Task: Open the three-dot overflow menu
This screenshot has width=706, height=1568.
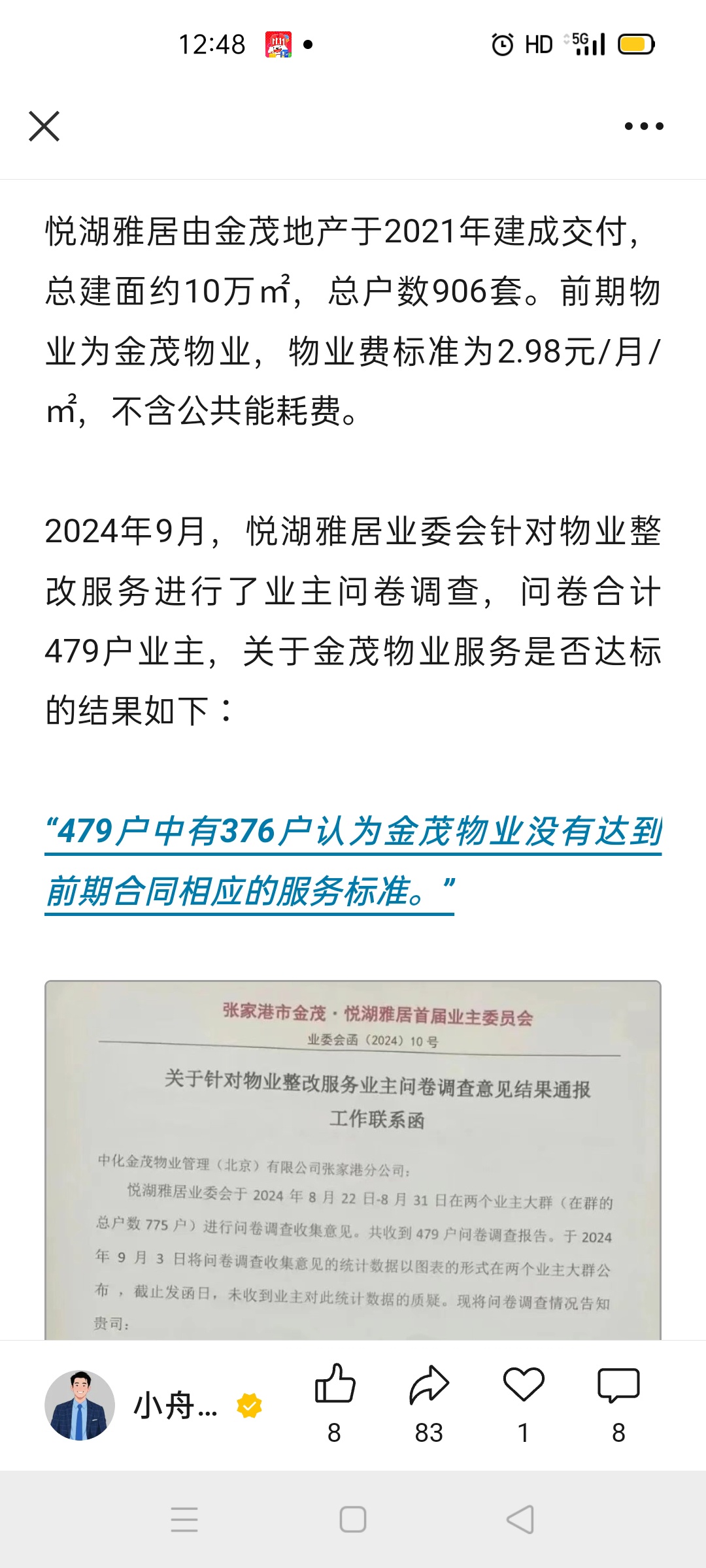Action: 644,126
